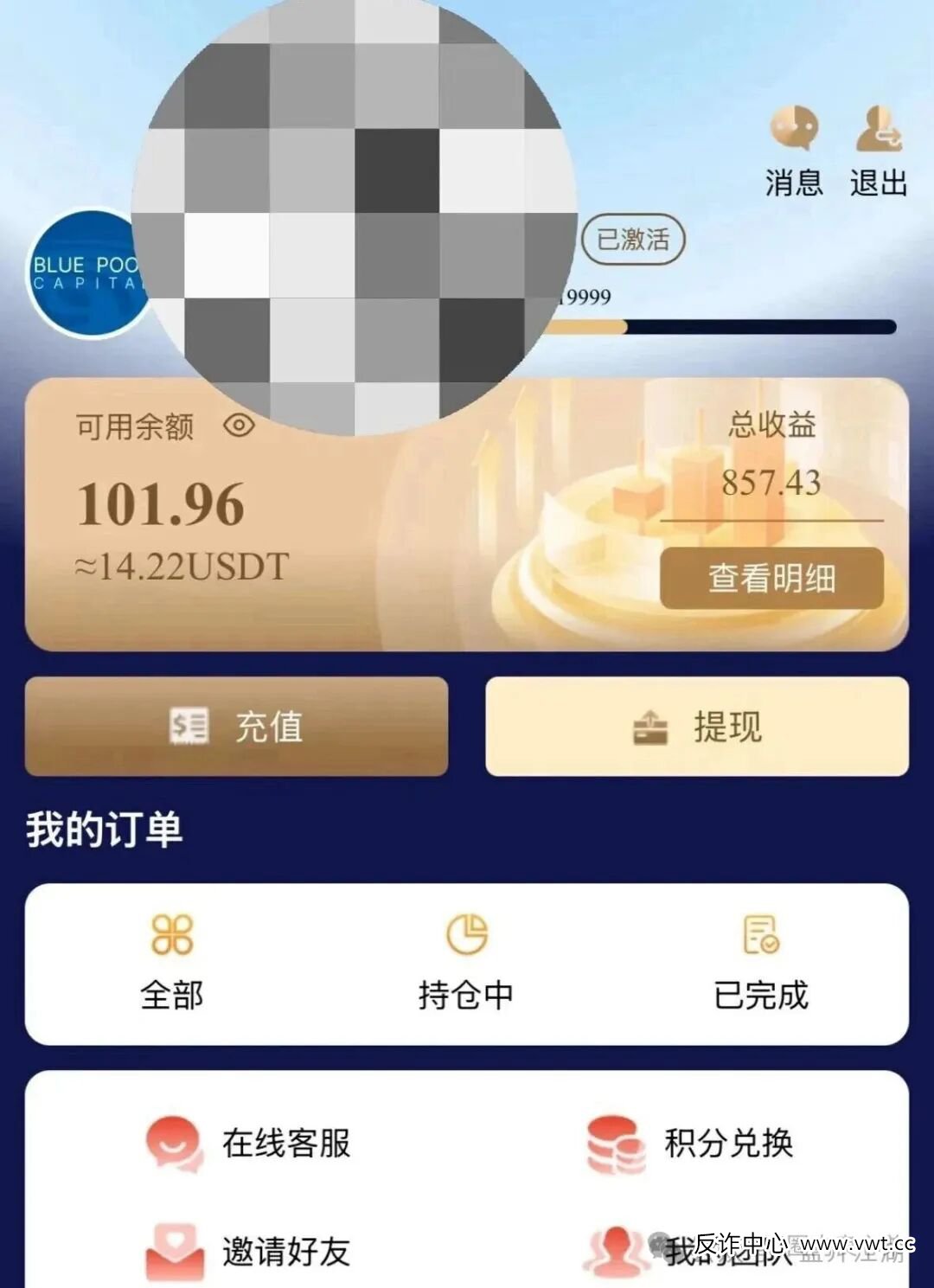Select the 全部 orders icon

[x=171, y=932]
